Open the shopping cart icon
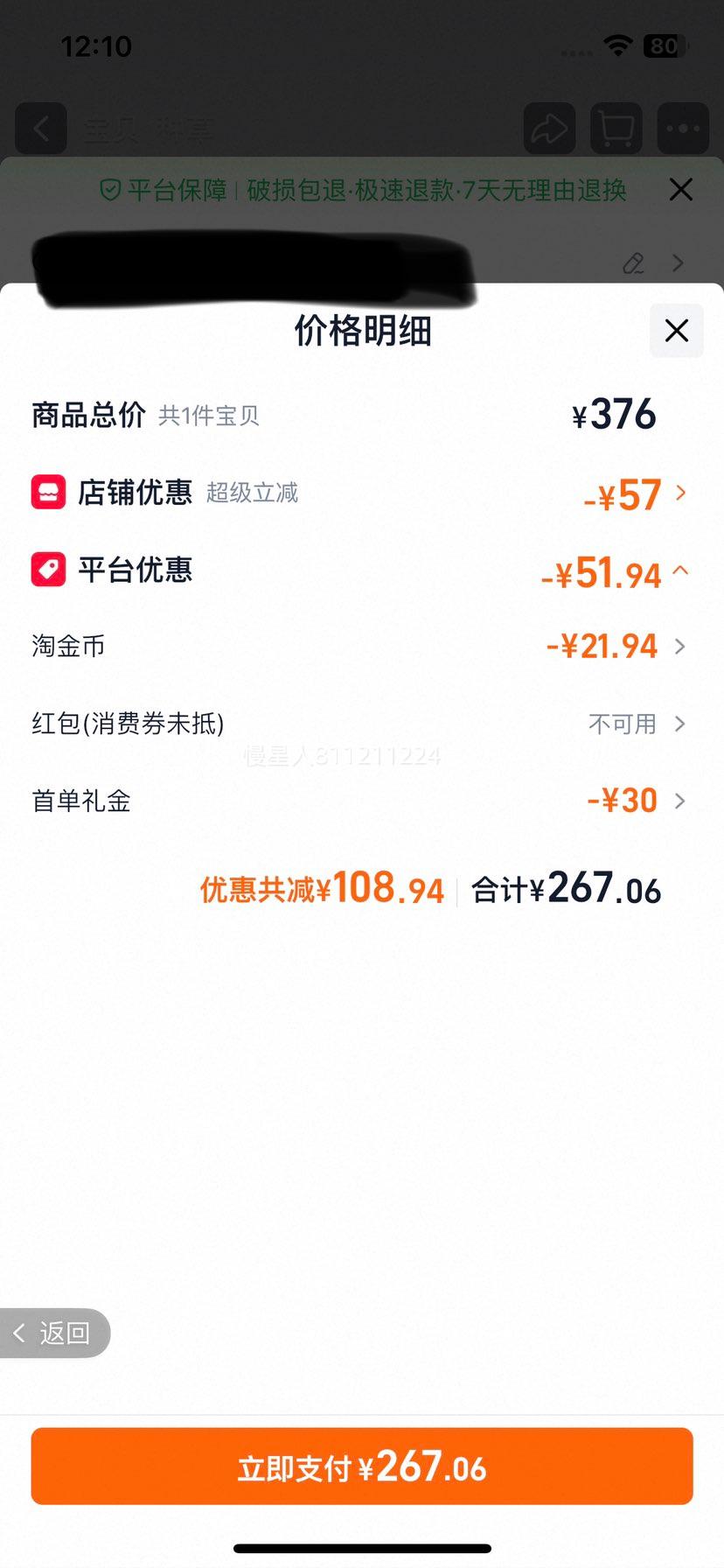724x1568 pixels. (x=616, y=129)
